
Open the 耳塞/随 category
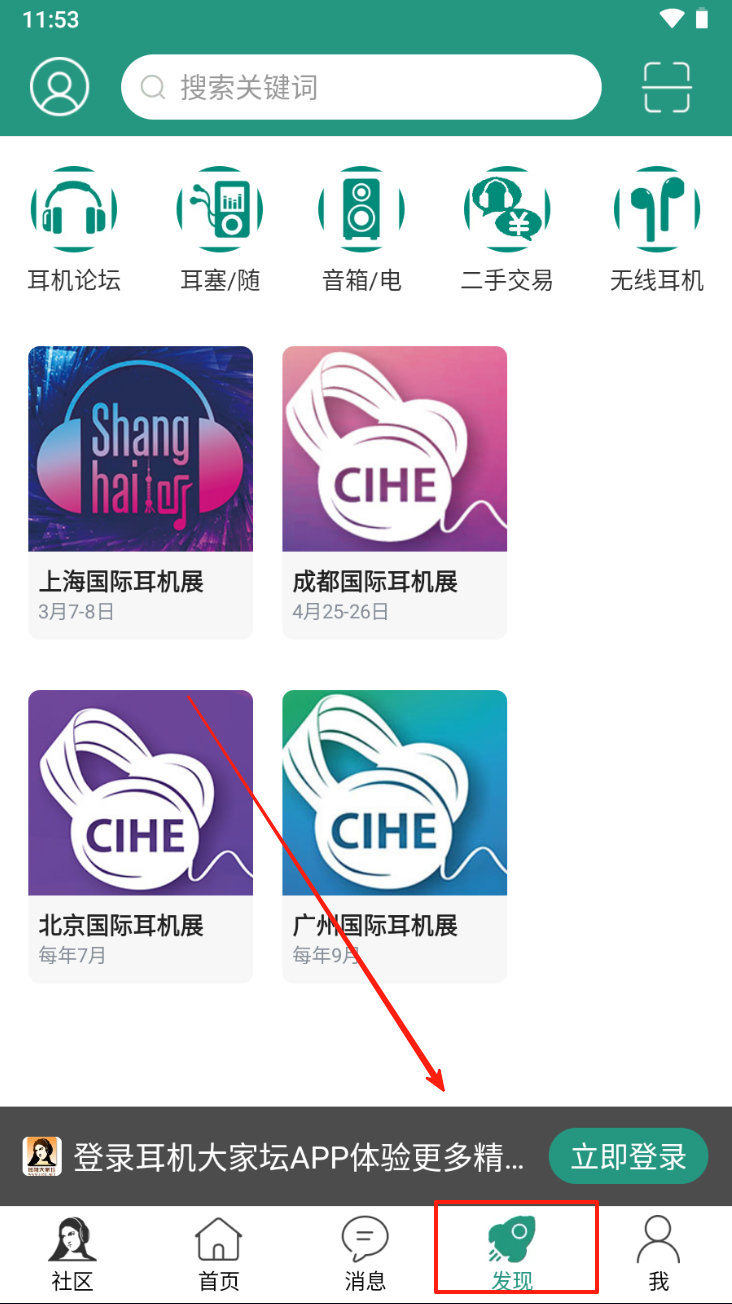coord(220,229)
